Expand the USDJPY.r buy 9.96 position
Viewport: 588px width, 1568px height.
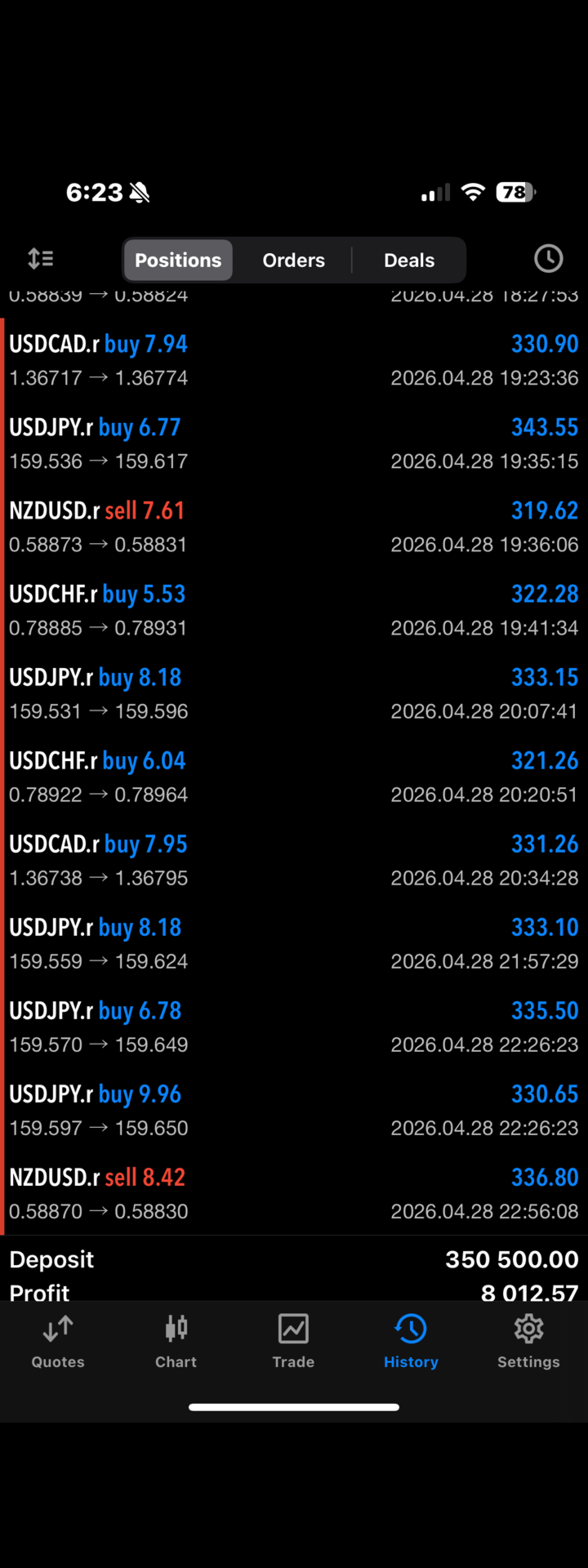pos(294,1110)
